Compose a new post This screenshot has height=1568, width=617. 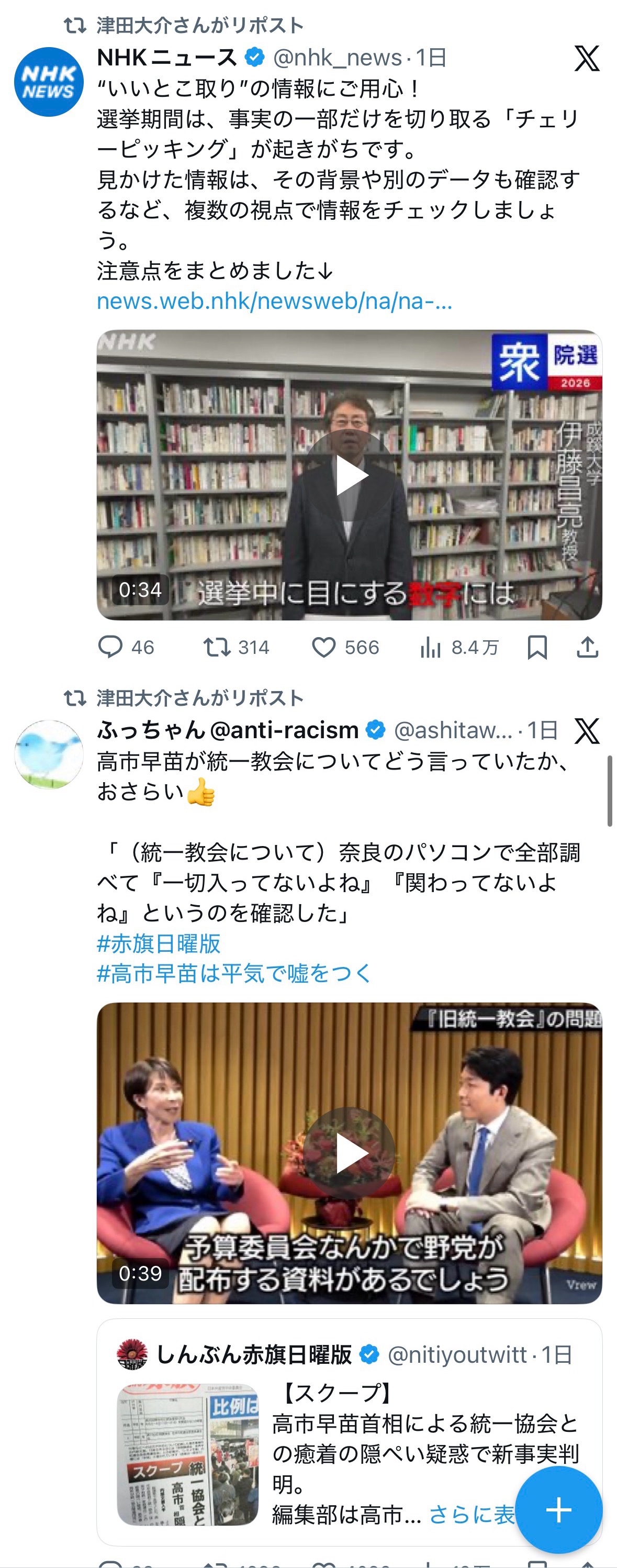click(x=558, y=1509)
